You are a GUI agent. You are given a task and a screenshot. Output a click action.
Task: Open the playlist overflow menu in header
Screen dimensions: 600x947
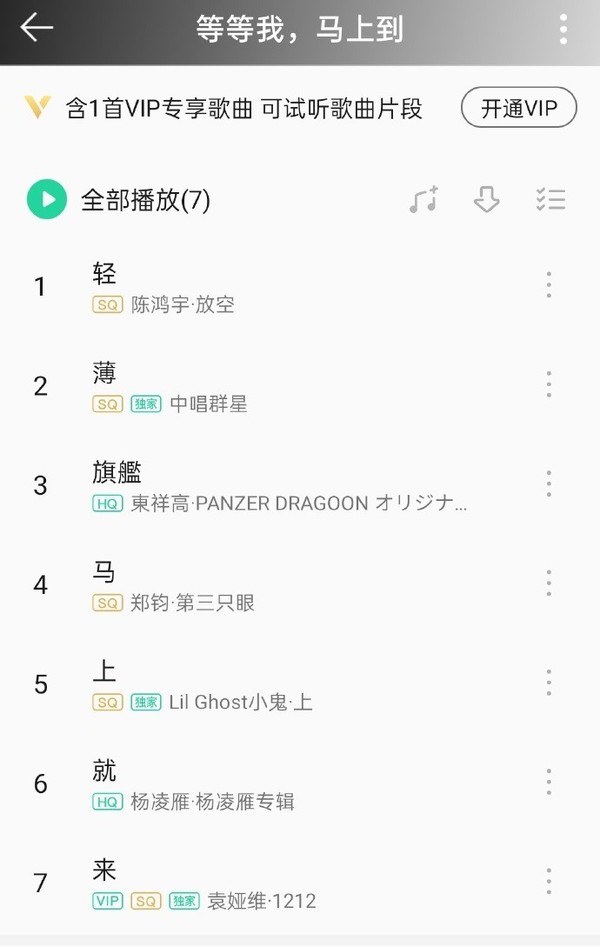pyautogui.click(x=563, y=29)
